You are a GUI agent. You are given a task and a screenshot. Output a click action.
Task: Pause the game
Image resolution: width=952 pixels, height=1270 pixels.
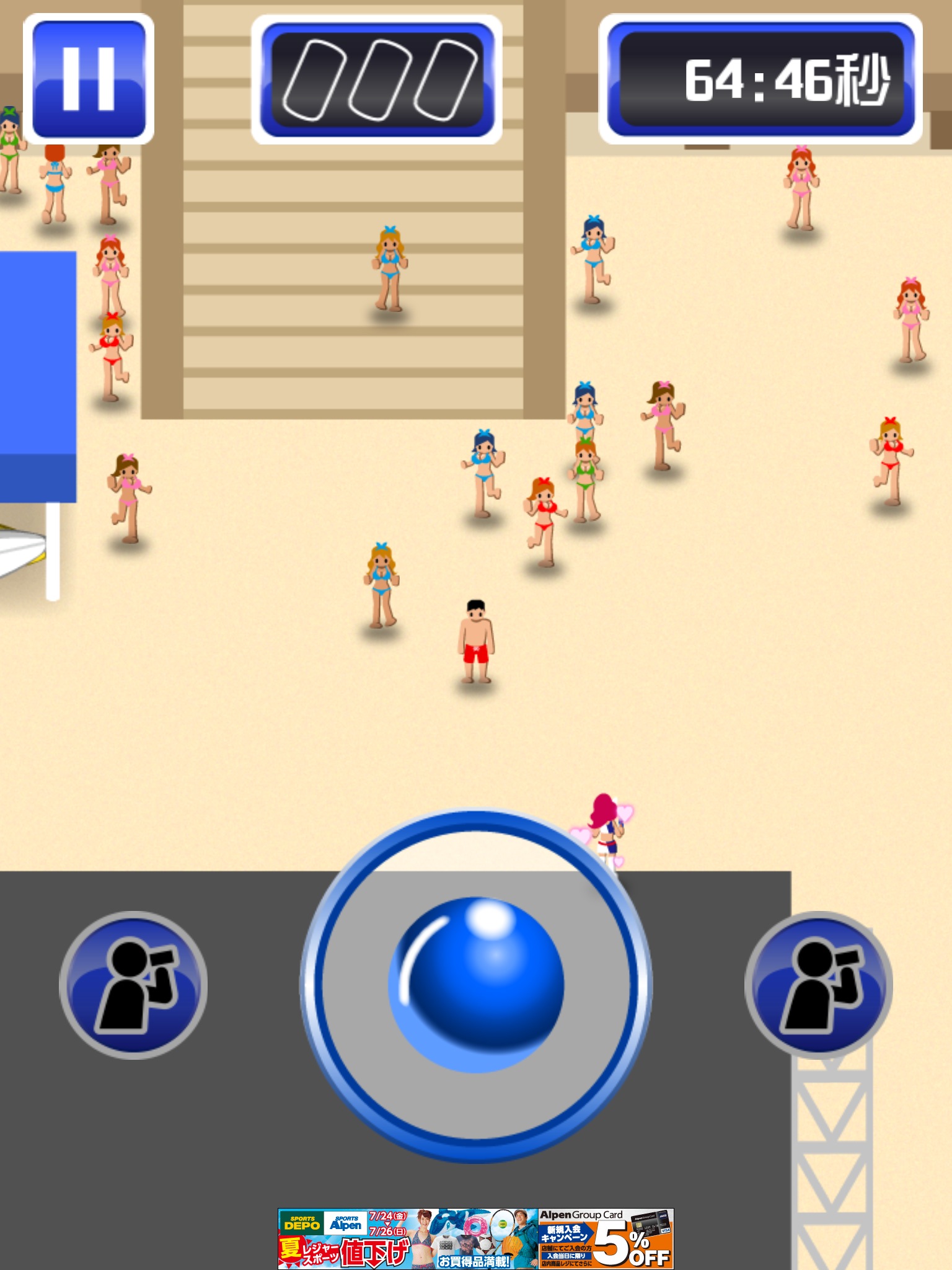click(89, 79)
